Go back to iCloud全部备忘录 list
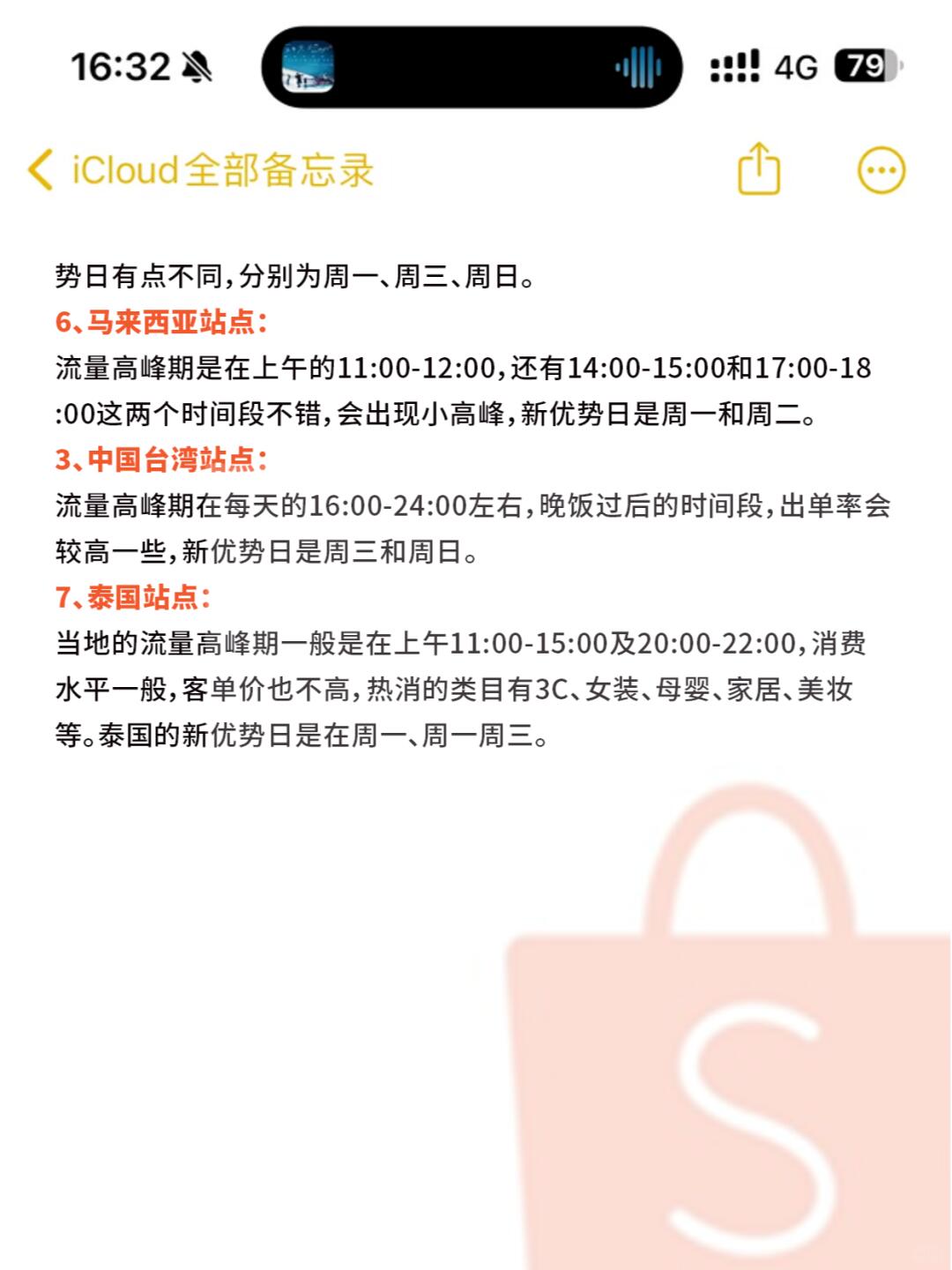The width and height of the screenshot is (952, 1270). tap(201, 169)
